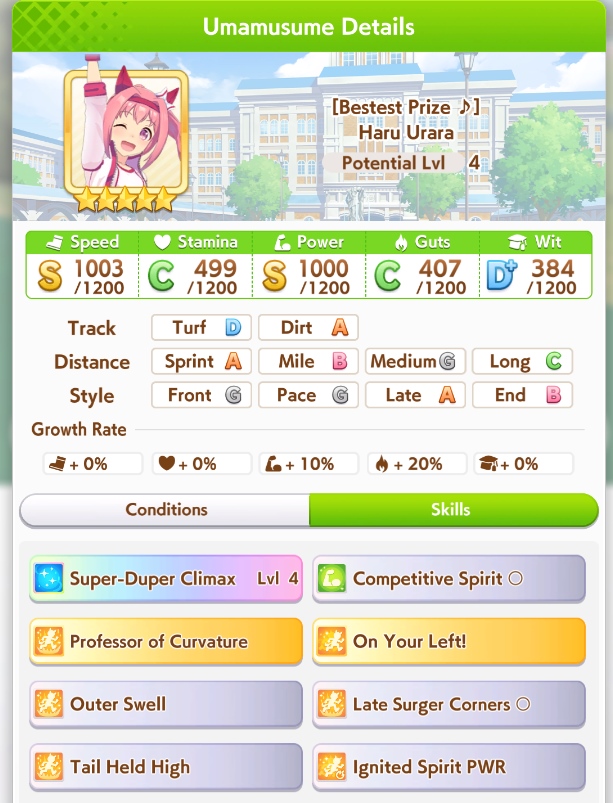The image size is (613, 803).
Task: Show Outer Swell skill description
Action: pos(166,704)
